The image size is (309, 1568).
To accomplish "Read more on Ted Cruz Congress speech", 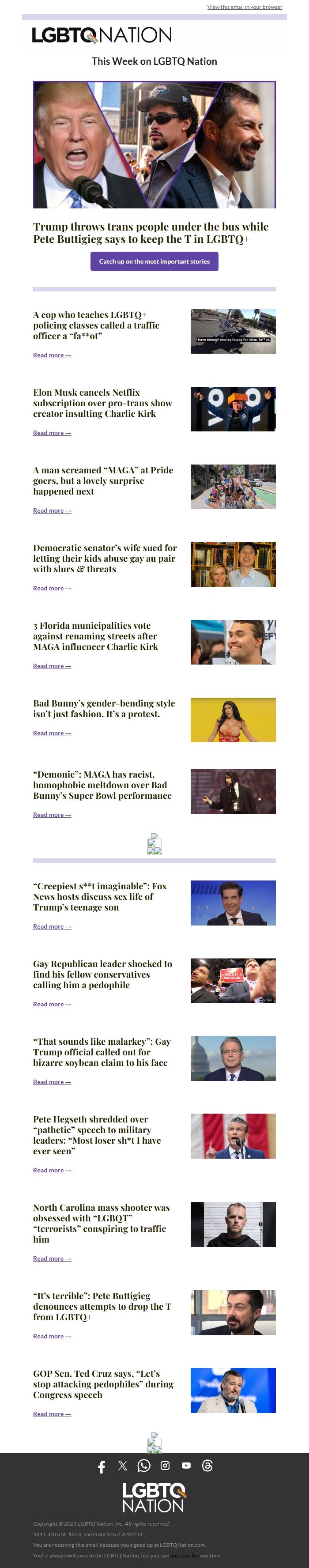I will click(x=53, y=1414).
